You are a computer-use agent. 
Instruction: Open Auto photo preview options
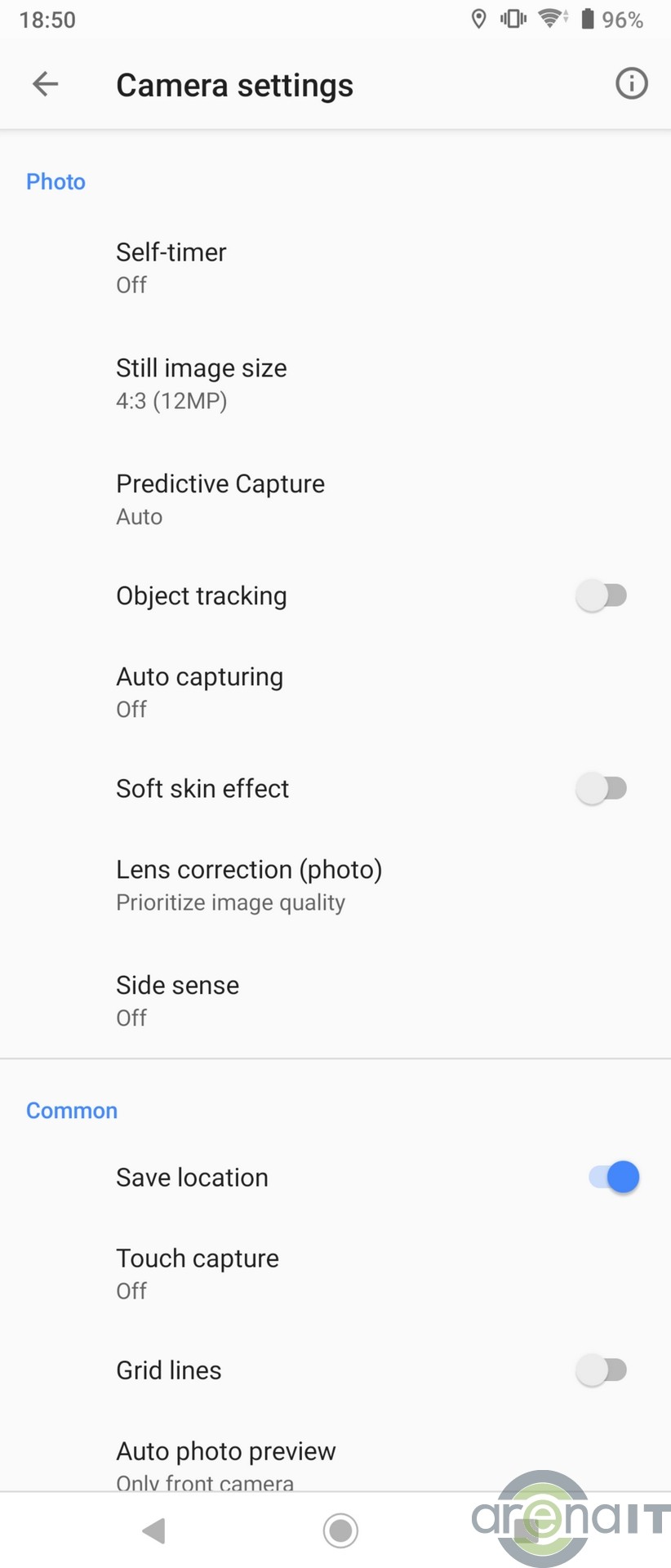226,1463
